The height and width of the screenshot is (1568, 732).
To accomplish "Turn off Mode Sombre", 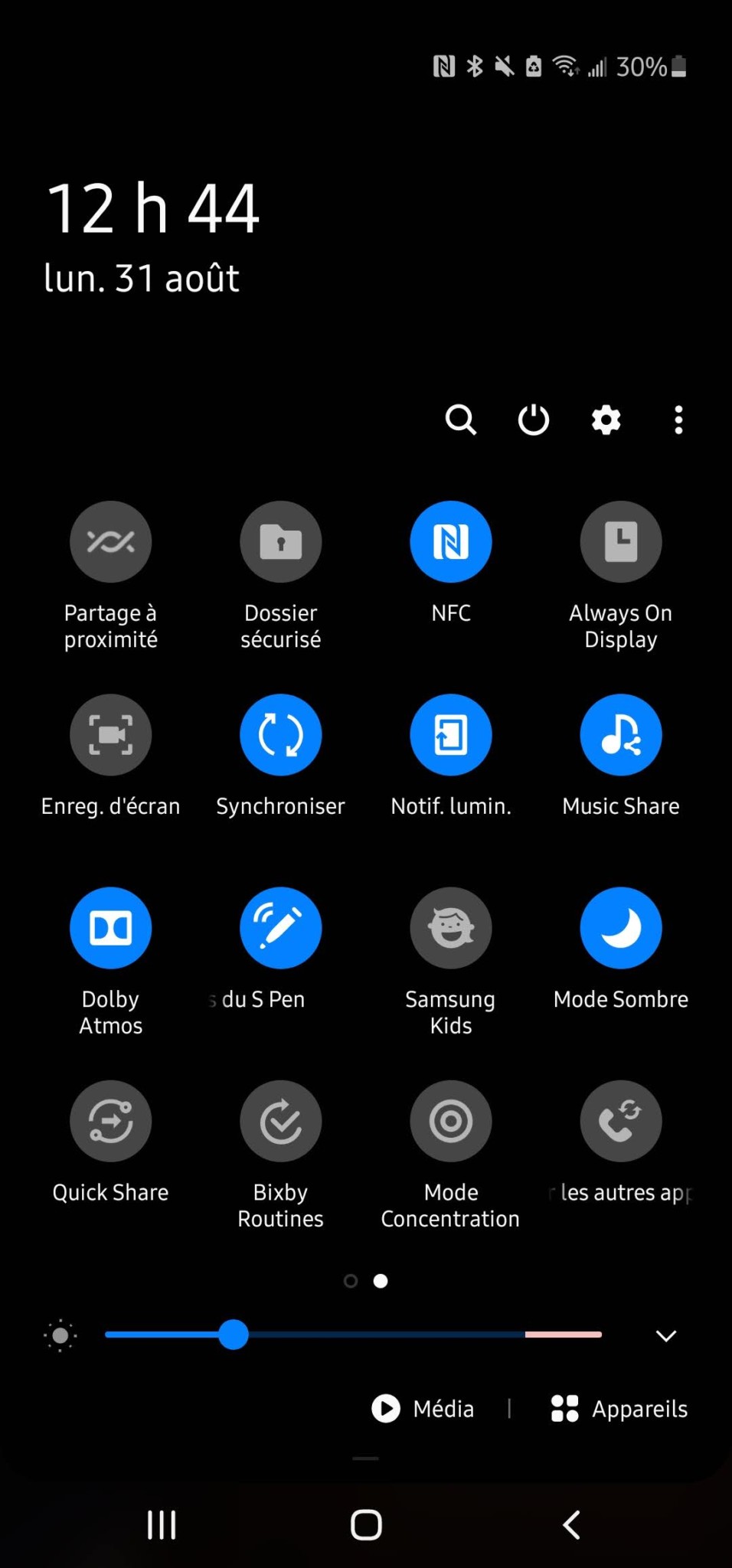I will coord(621,928).
